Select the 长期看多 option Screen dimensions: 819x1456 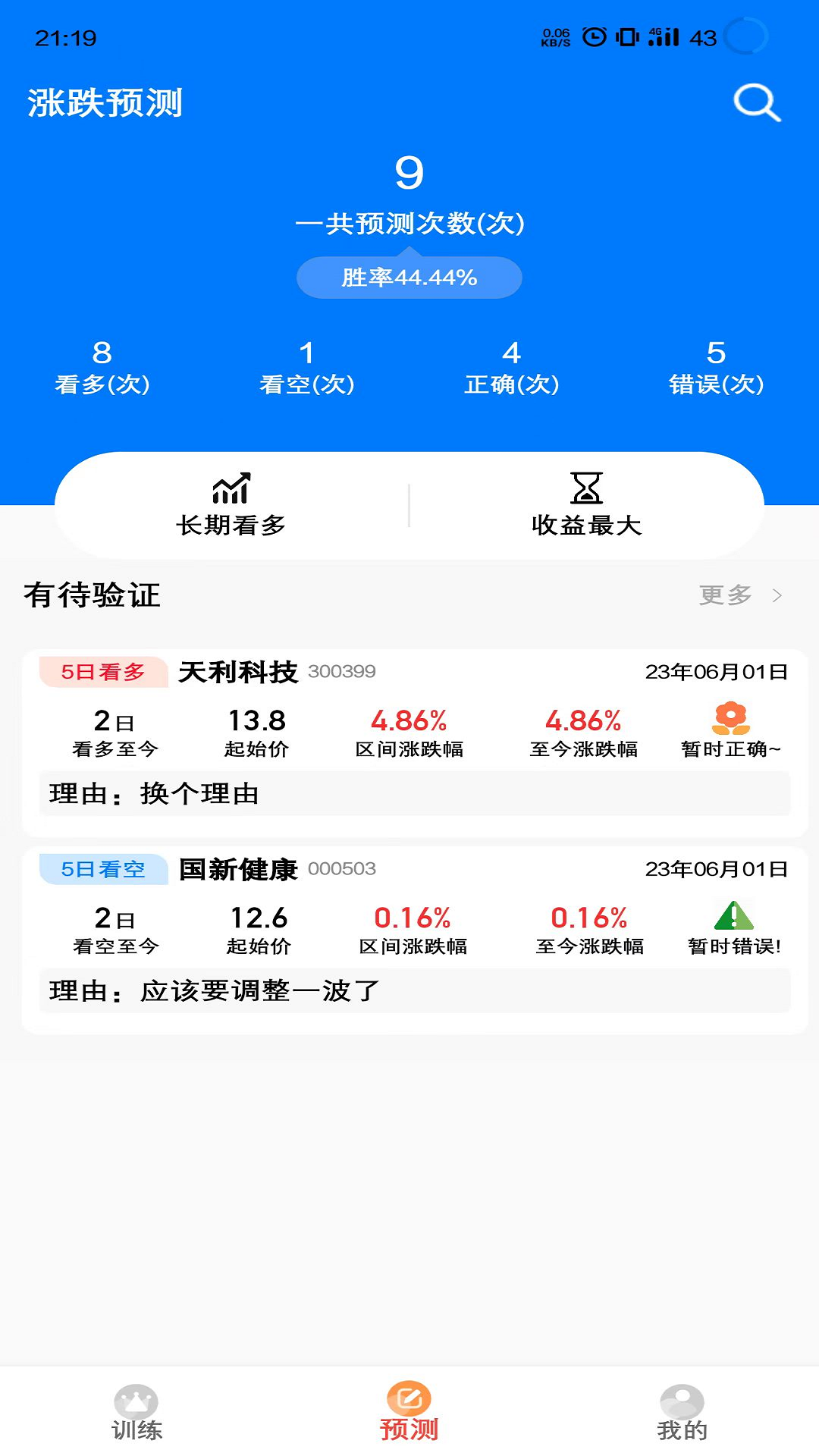(231, 506)
